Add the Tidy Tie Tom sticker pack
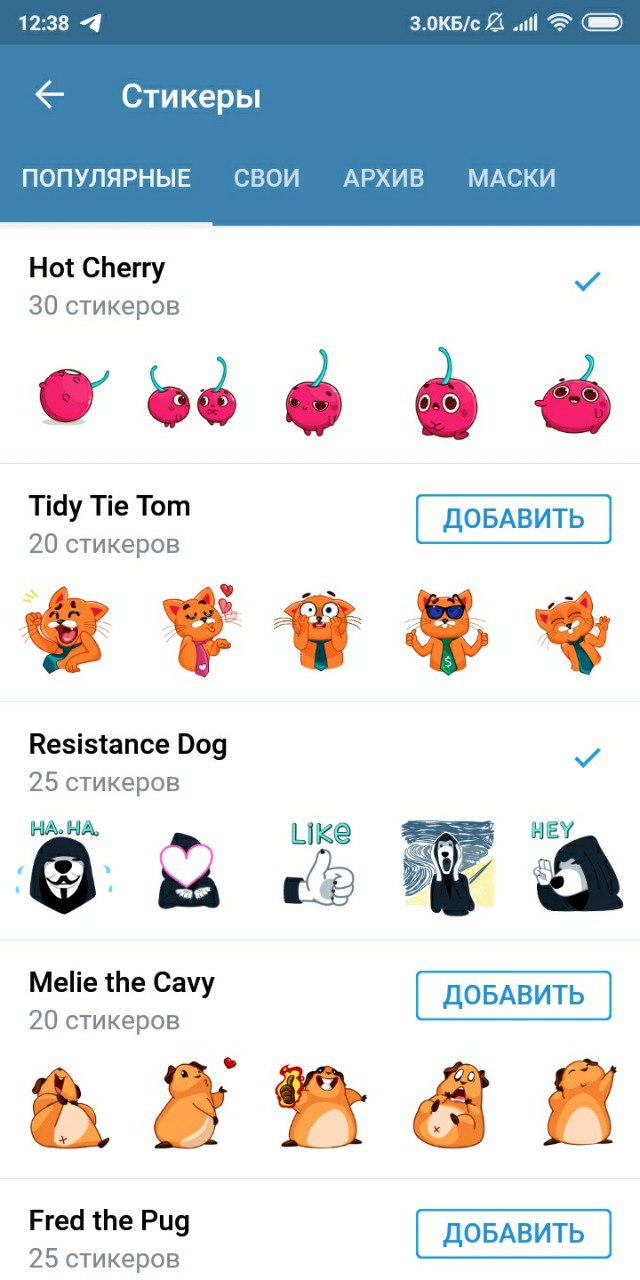640x1280 pixels. (x=513, y=519)
